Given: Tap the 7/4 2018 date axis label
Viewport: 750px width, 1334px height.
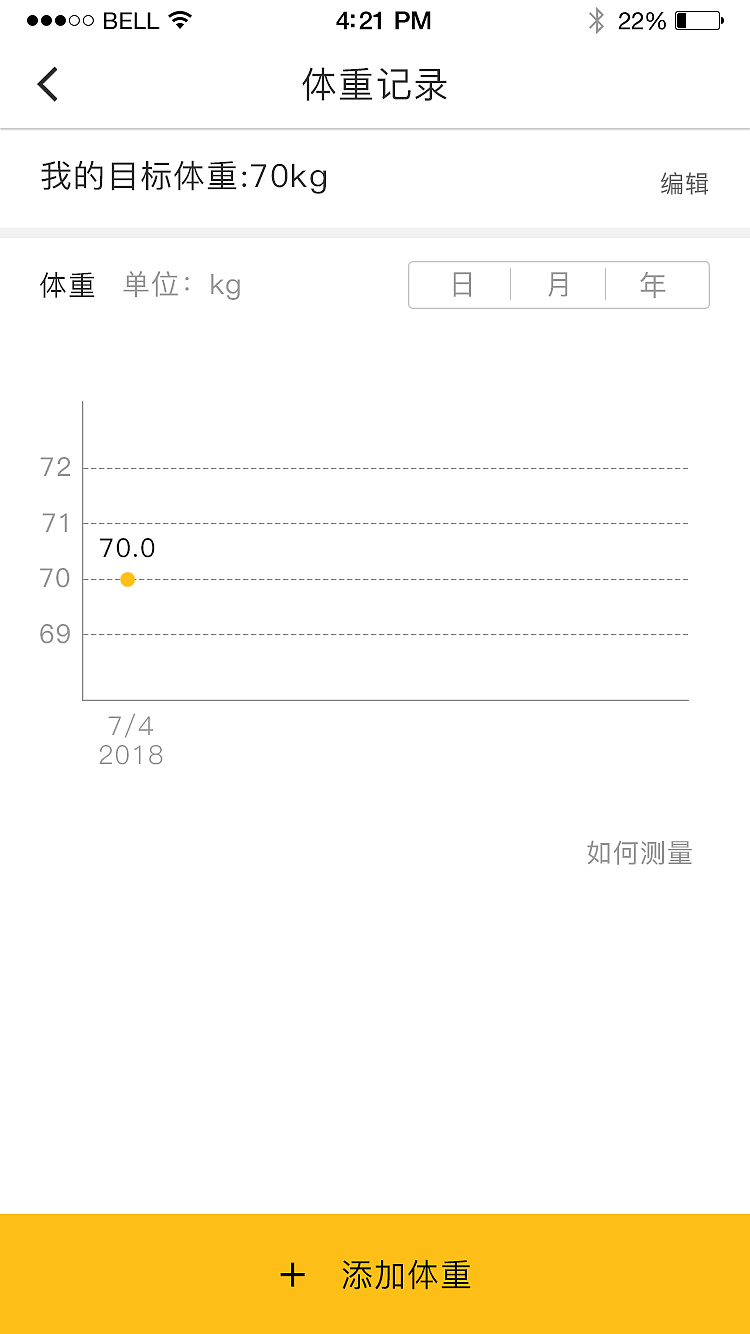Looking at the screenshot, I should (130, 740).
